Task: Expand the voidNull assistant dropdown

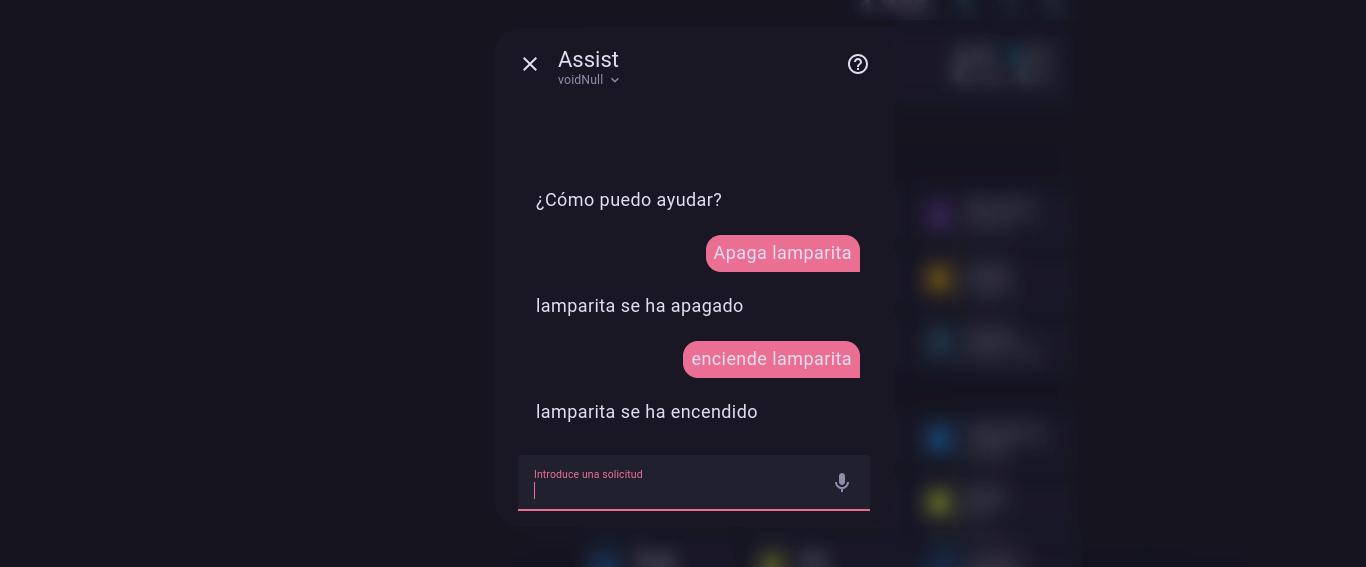Action: pos(589,80)
